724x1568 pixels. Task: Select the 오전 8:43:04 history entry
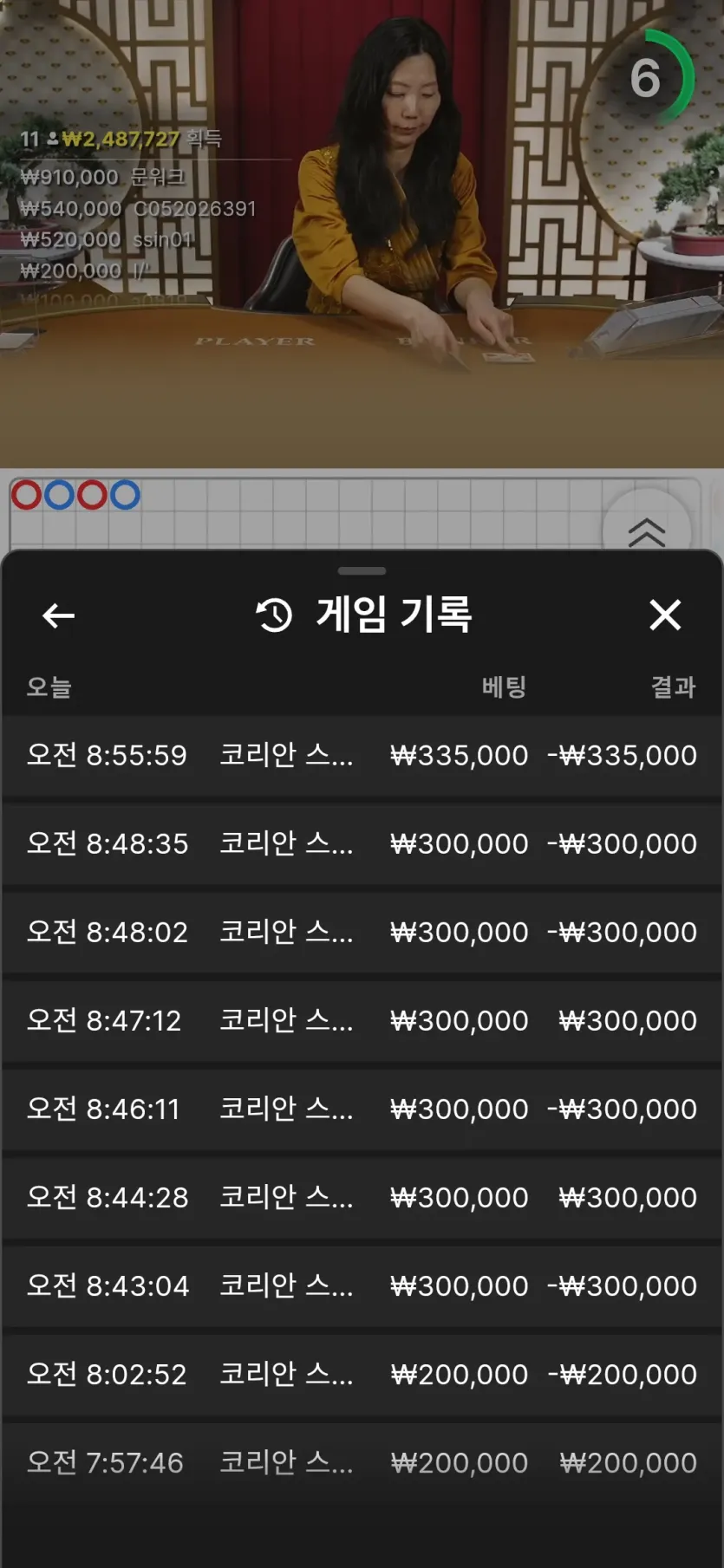click(x=362, y=1285)
